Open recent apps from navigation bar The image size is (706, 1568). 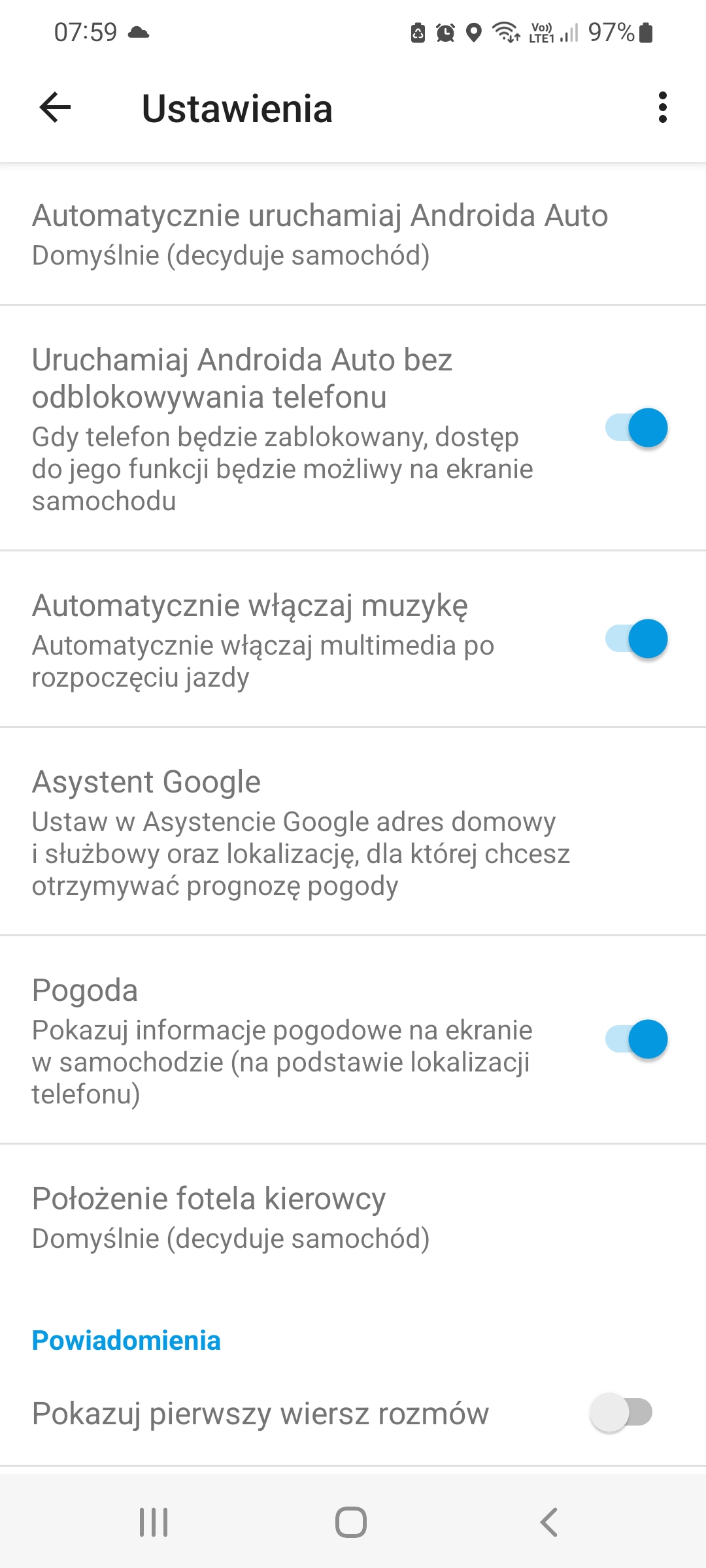coord(154,1522)
